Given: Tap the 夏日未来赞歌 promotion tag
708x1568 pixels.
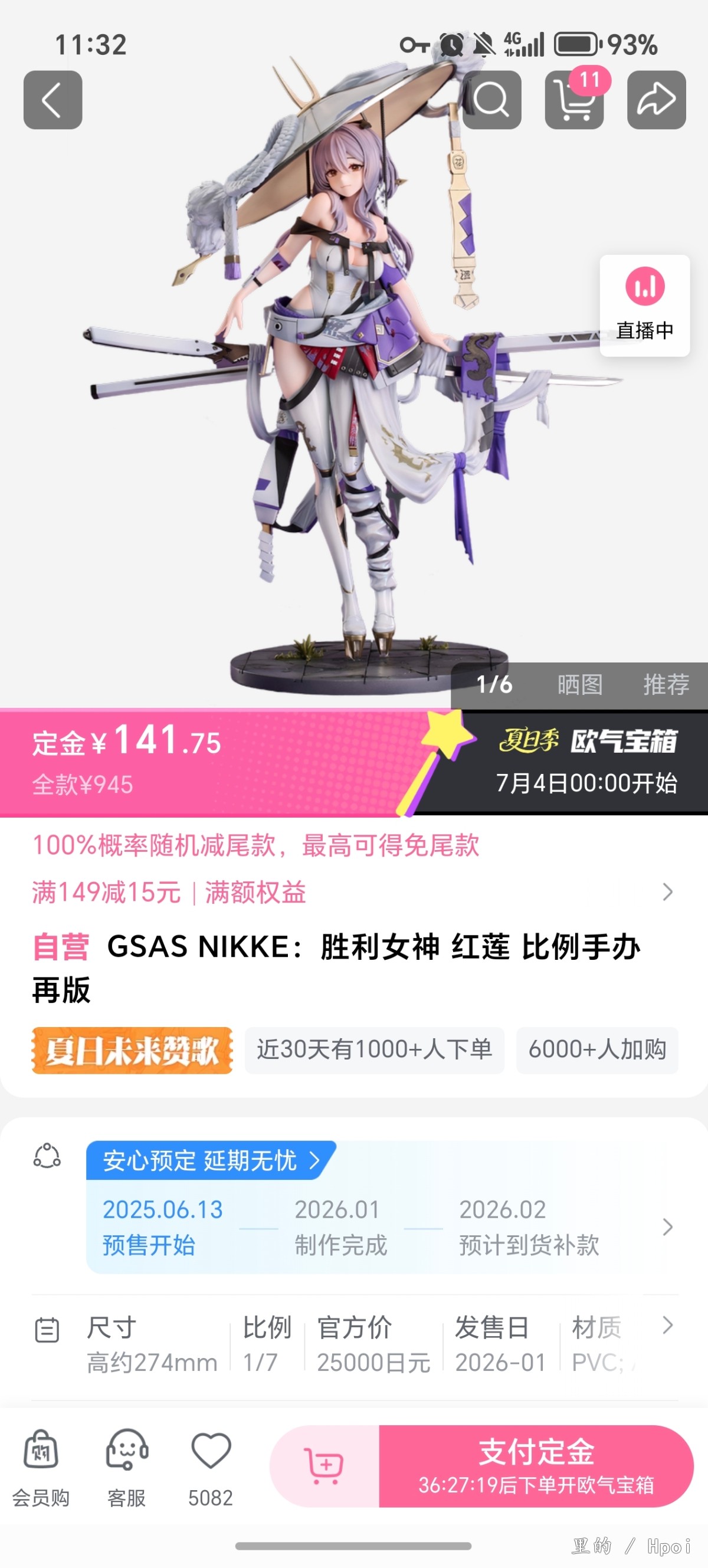Looking at the screenshot, I should click(x=132, y=1050).
